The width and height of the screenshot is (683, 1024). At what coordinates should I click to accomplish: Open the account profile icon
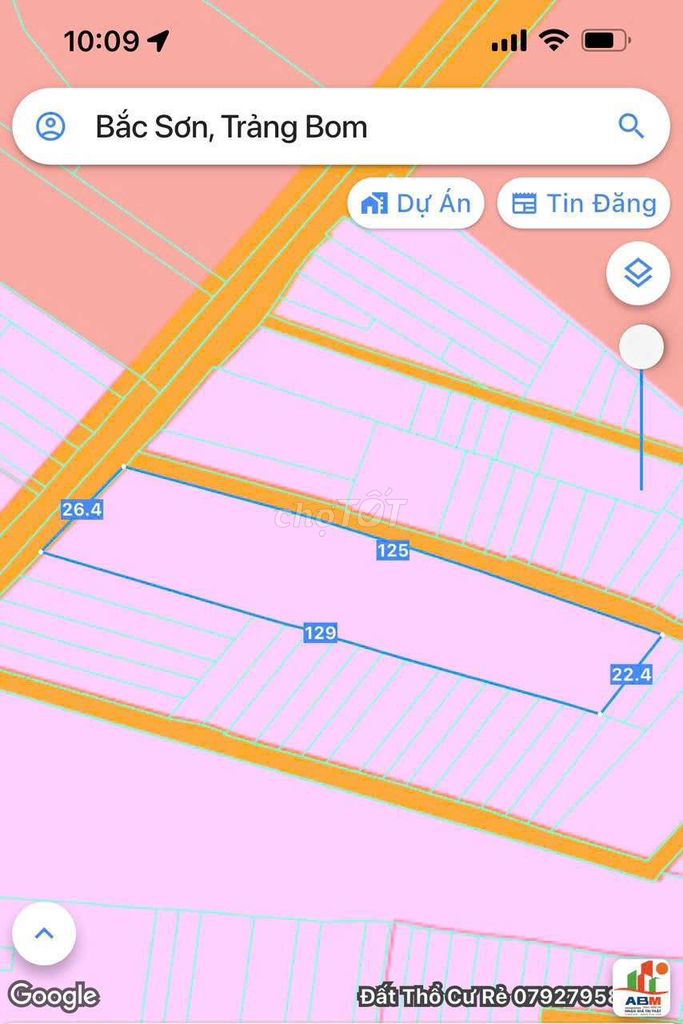[x=50, y=127]
